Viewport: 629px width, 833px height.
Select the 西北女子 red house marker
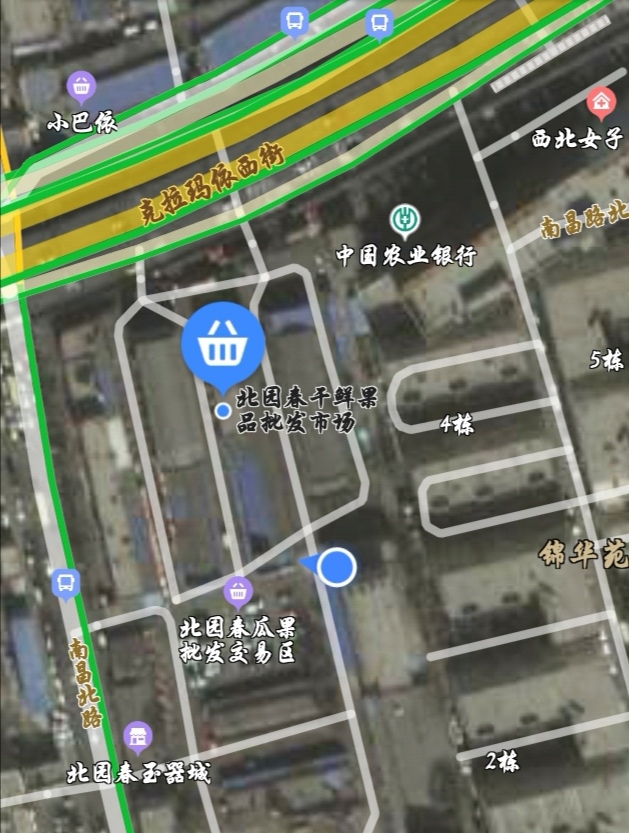(600, 100)
